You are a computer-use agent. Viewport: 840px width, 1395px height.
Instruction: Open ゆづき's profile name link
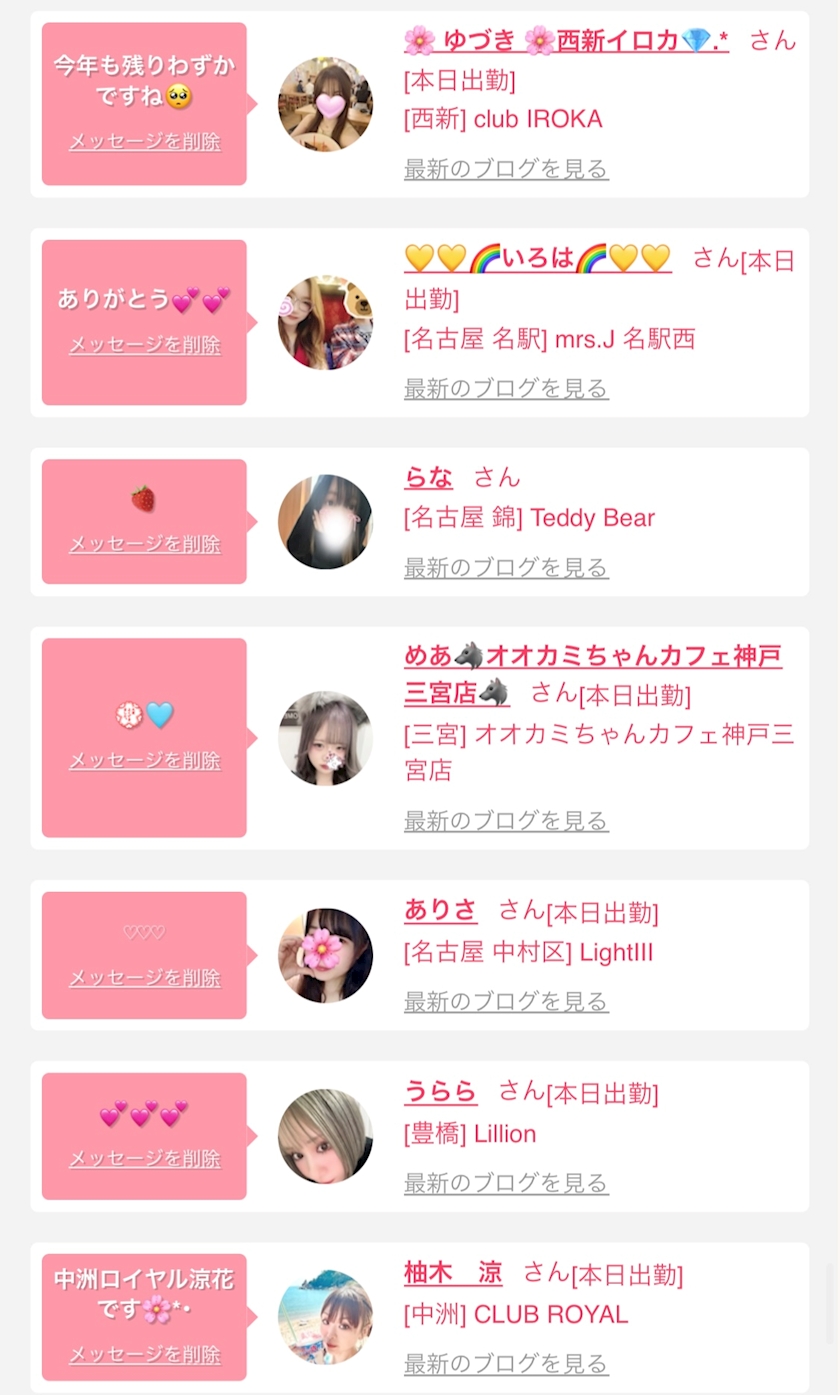point(566,41)
